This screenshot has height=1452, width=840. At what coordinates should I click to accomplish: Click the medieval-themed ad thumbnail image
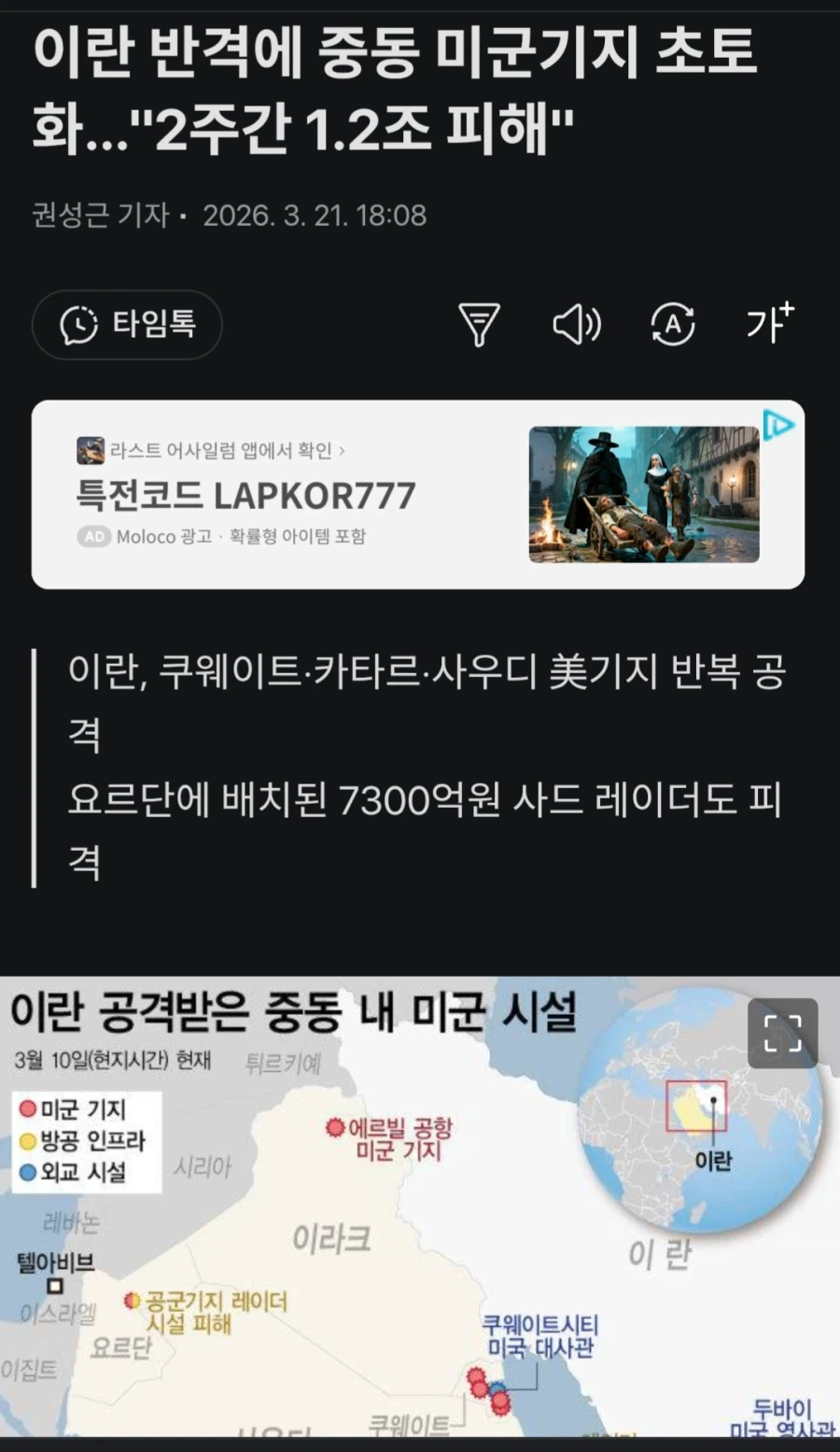[643, 494]
